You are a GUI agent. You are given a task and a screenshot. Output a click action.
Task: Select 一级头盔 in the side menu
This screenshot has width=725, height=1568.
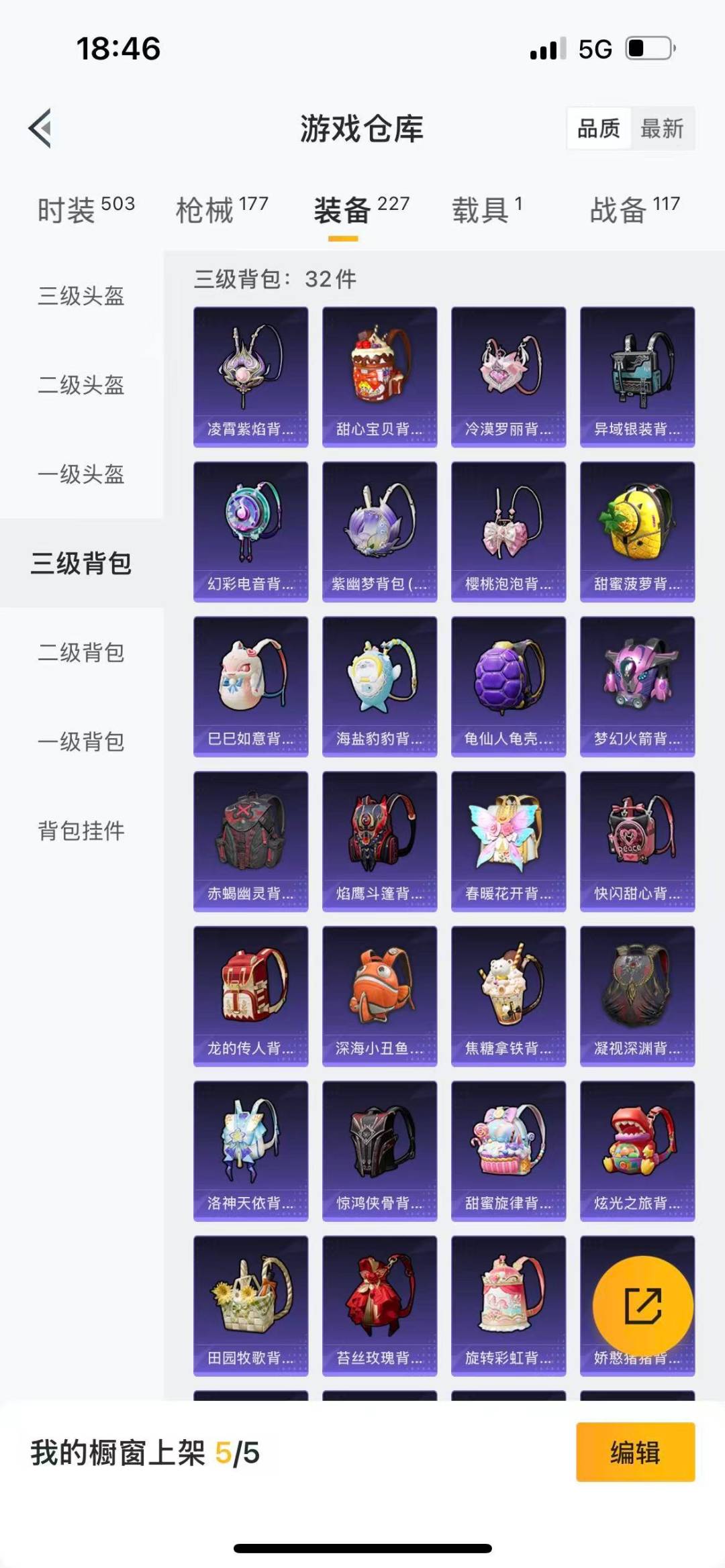[81, 474]
